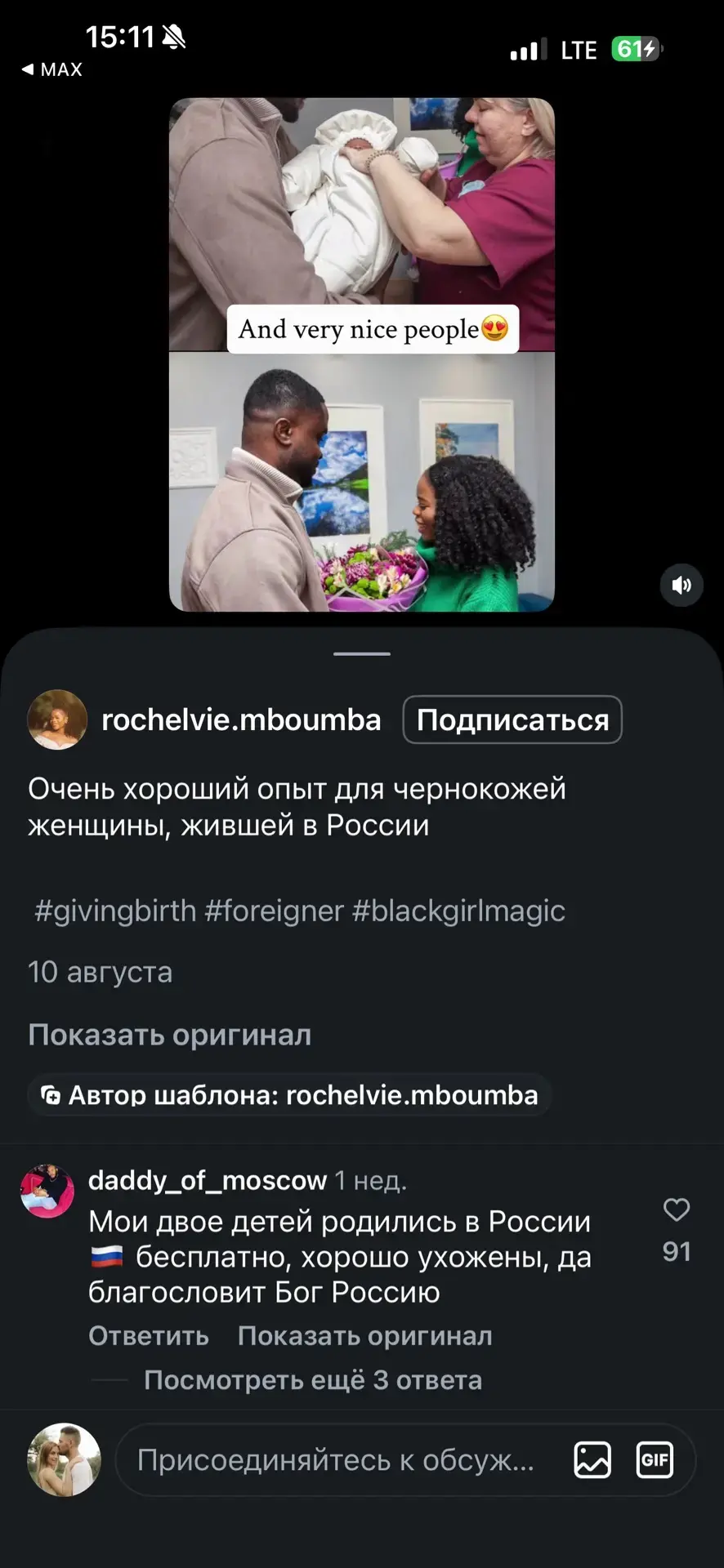Open the template author chip

(x=290, y=1094)
